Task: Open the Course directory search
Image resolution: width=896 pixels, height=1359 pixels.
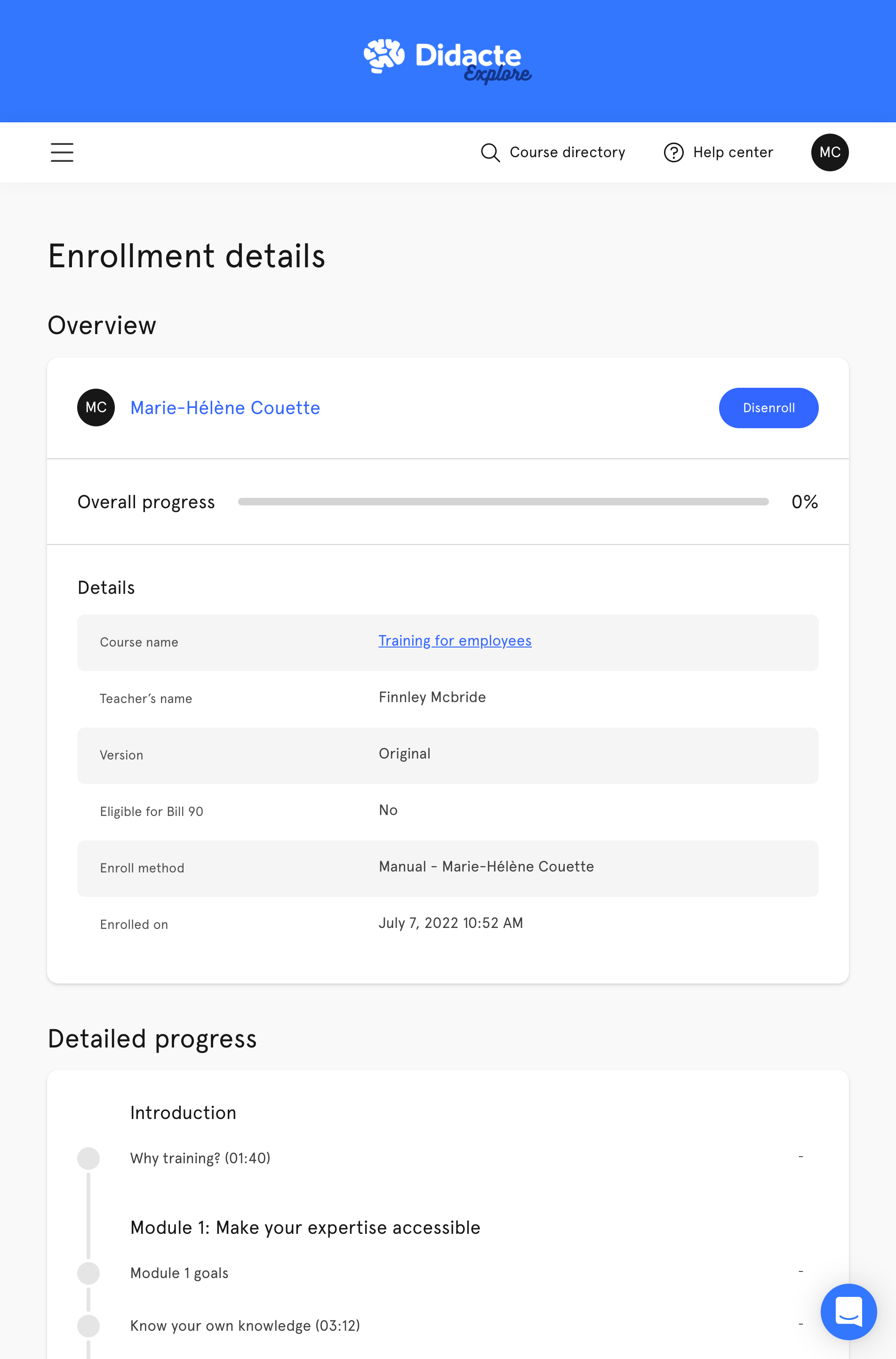Action: pos(552,152)
